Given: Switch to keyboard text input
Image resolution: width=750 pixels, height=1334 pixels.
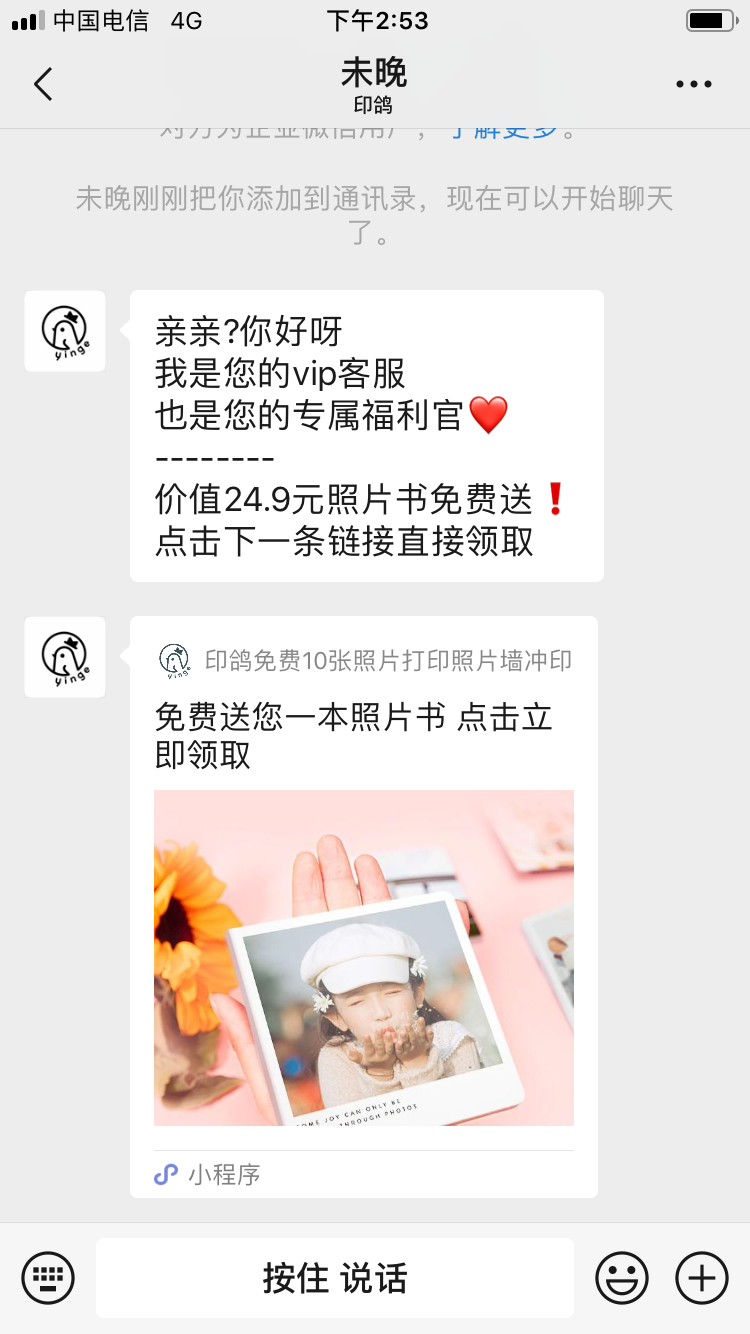Looking at the screenshot, I should [x=48, y=1278].
